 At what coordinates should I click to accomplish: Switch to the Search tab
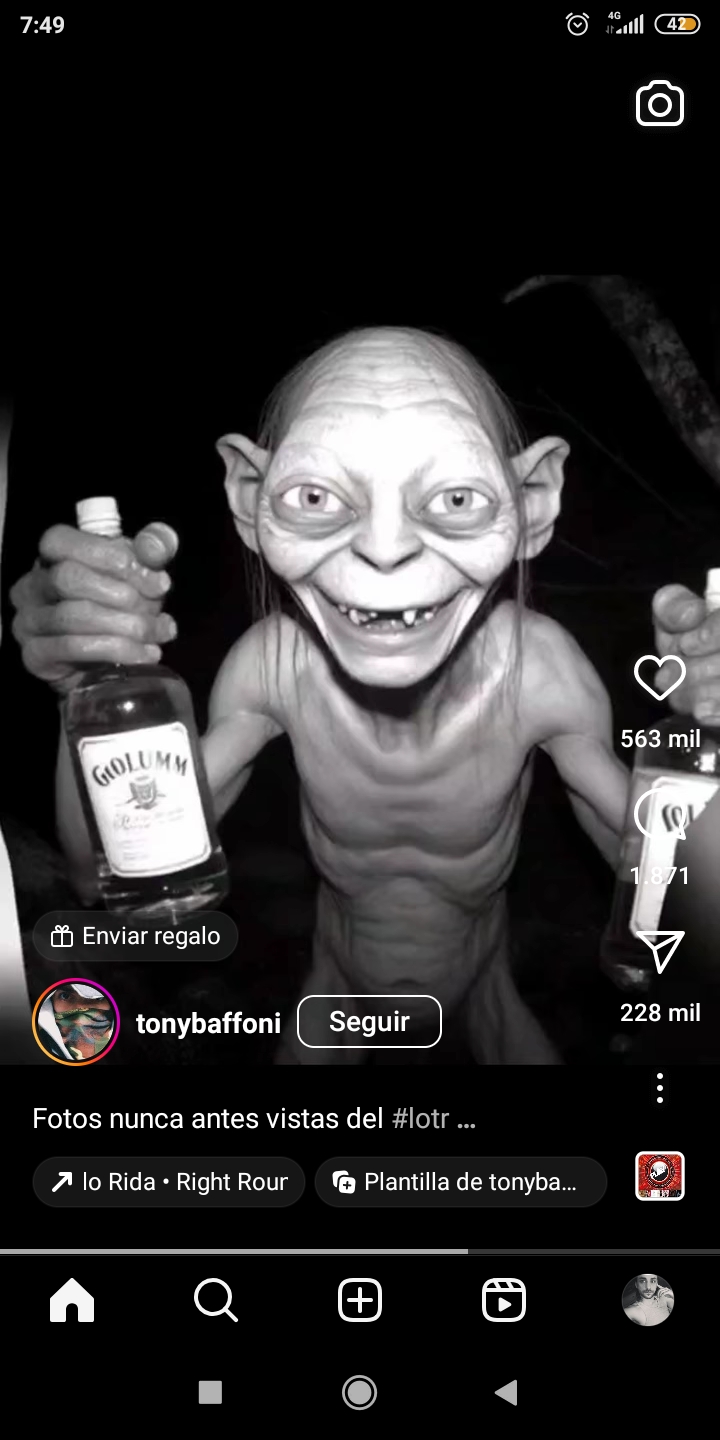pyautogui.click(x=215, y=1301)
